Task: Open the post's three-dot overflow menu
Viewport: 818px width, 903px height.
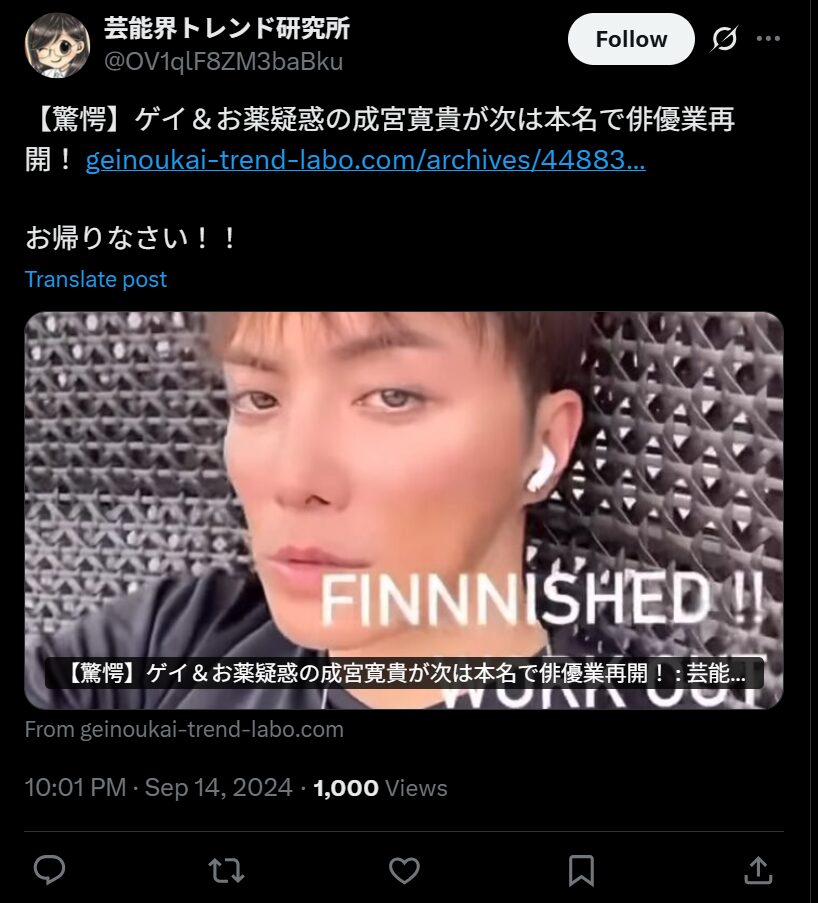Action: pos(768,40)
